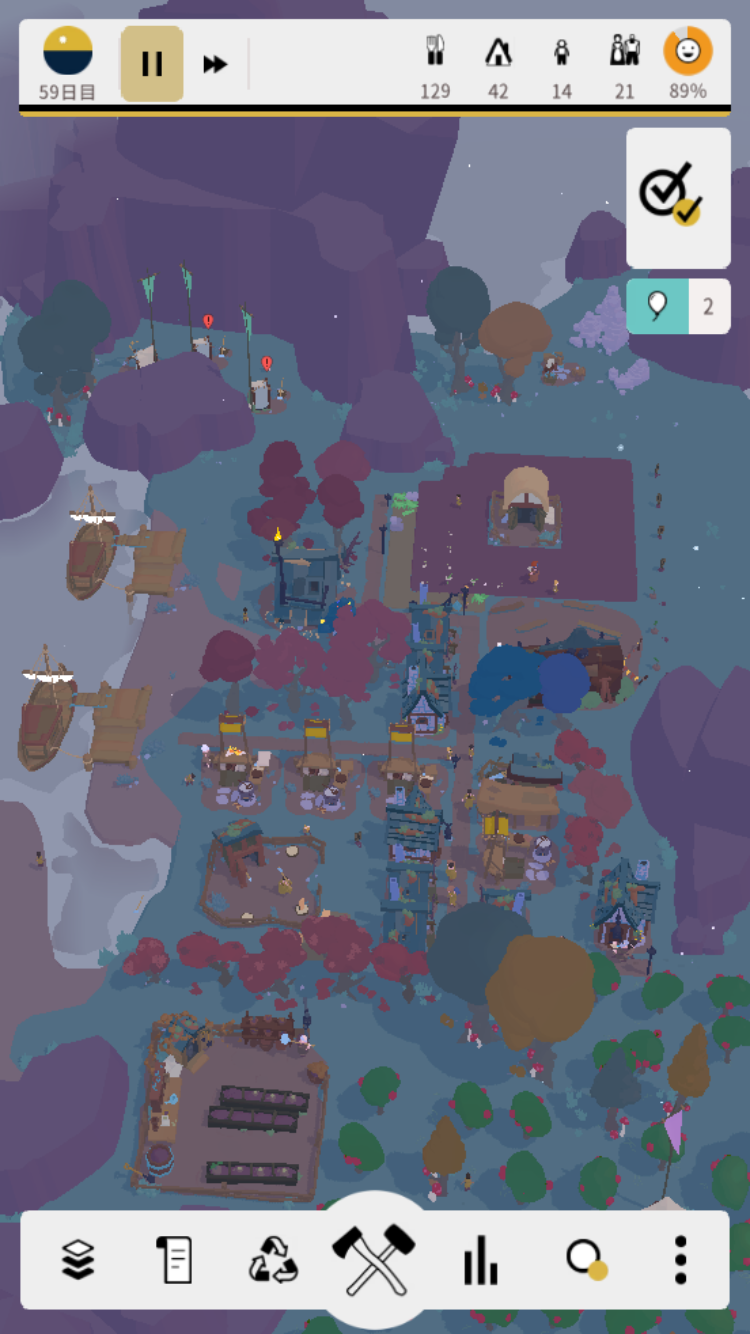Open the tasks checklist button
Screen dimensions: 750x1334
click(678, 198)
